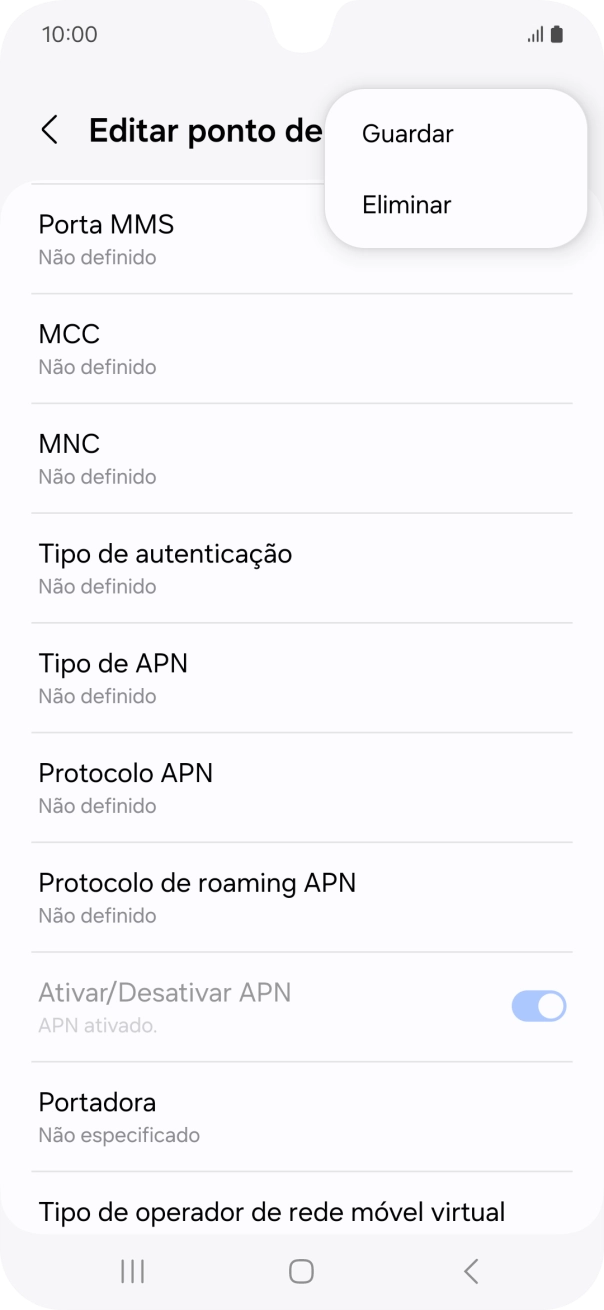Open Tipo de autenticação options

300,568
